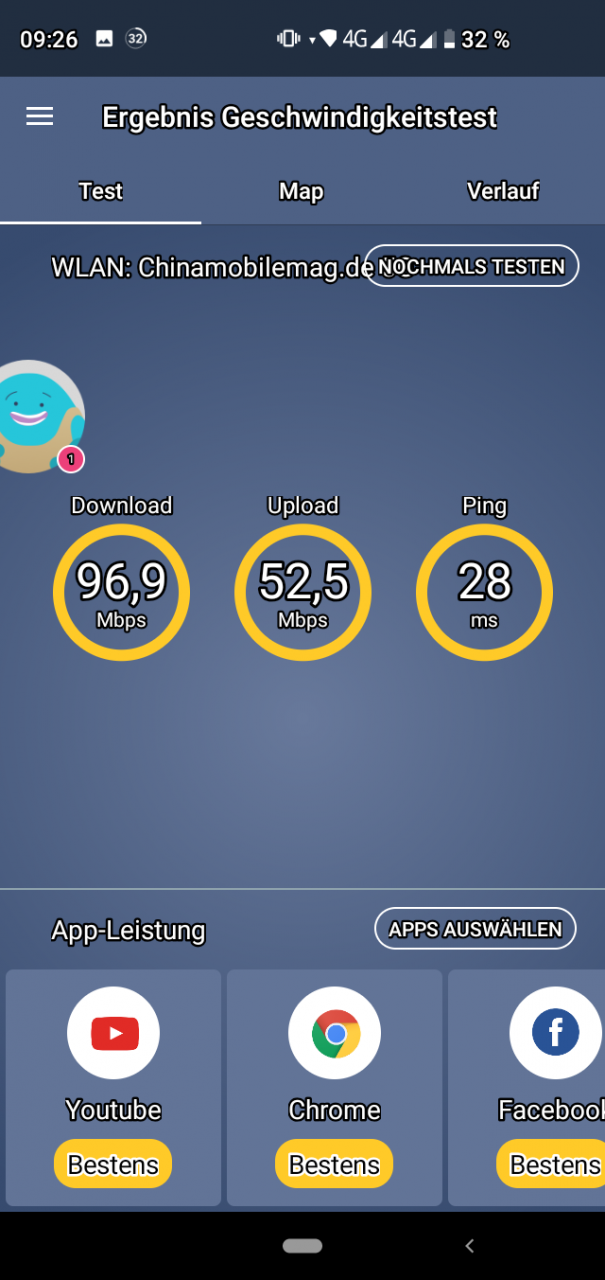Tap Nochmals Testen to rerun the test
Screen dimensions: 605x1280
(472, 266)
